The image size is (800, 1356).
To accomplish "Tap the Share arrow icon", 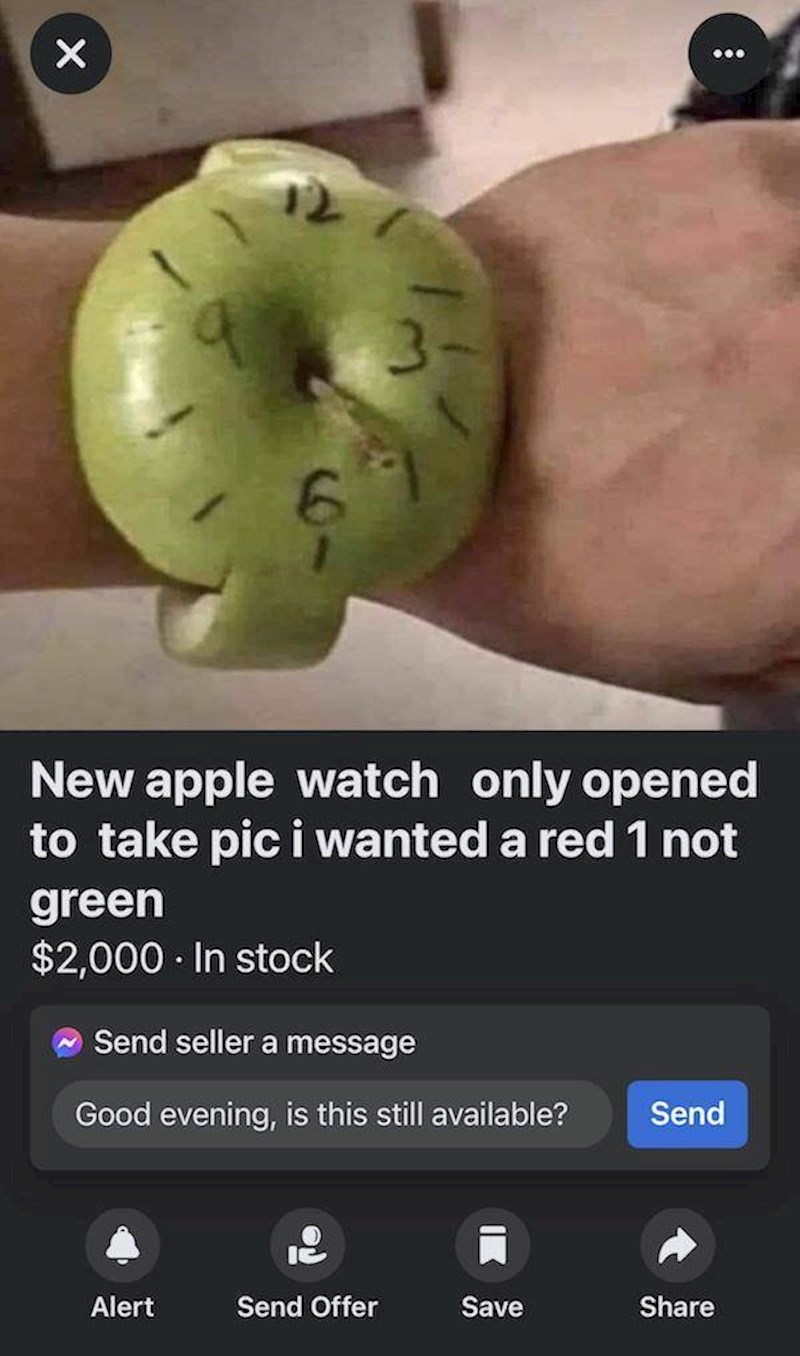I will [x=676, y=1246].
